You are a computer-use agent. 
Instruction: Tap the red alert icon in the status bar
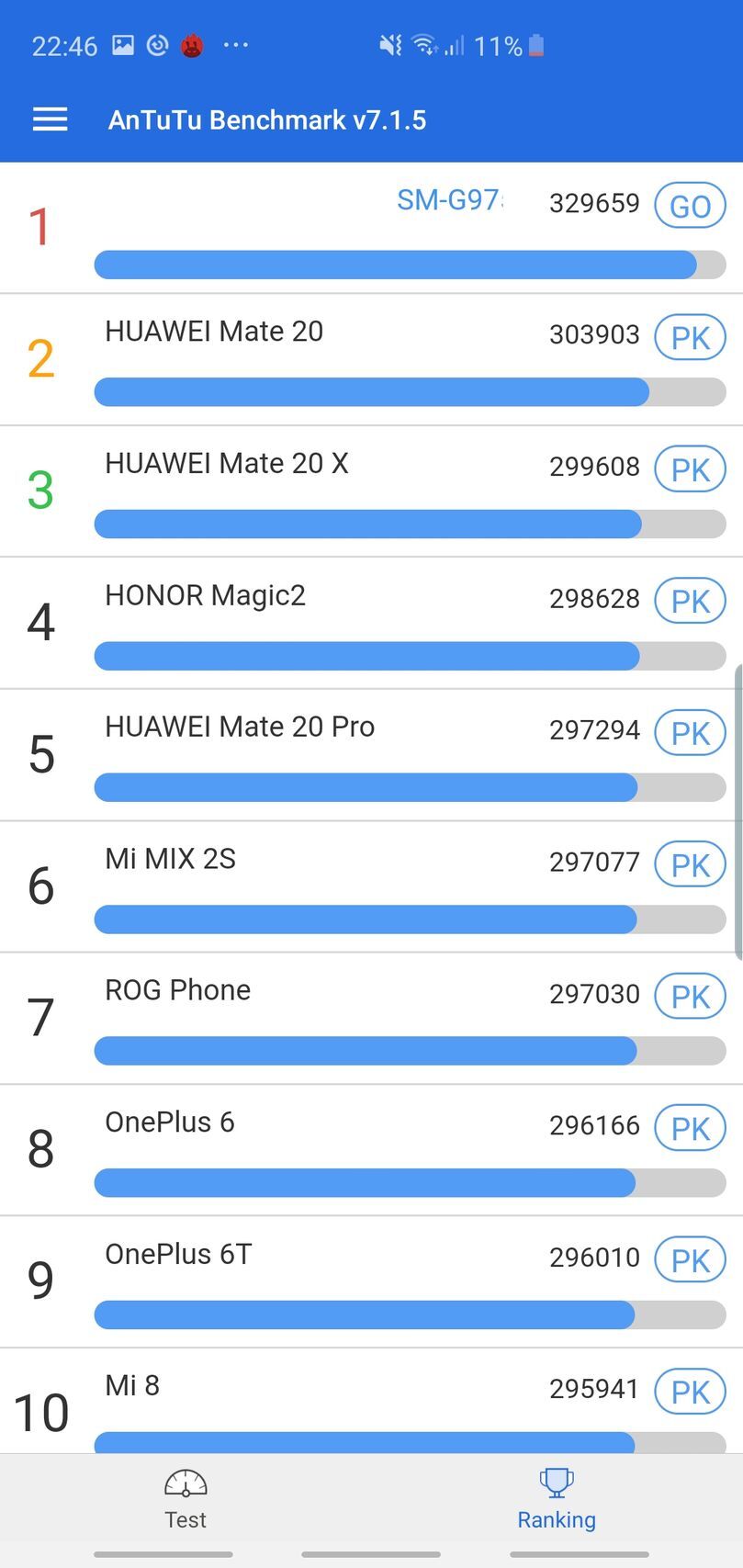(x=193, y=44)
